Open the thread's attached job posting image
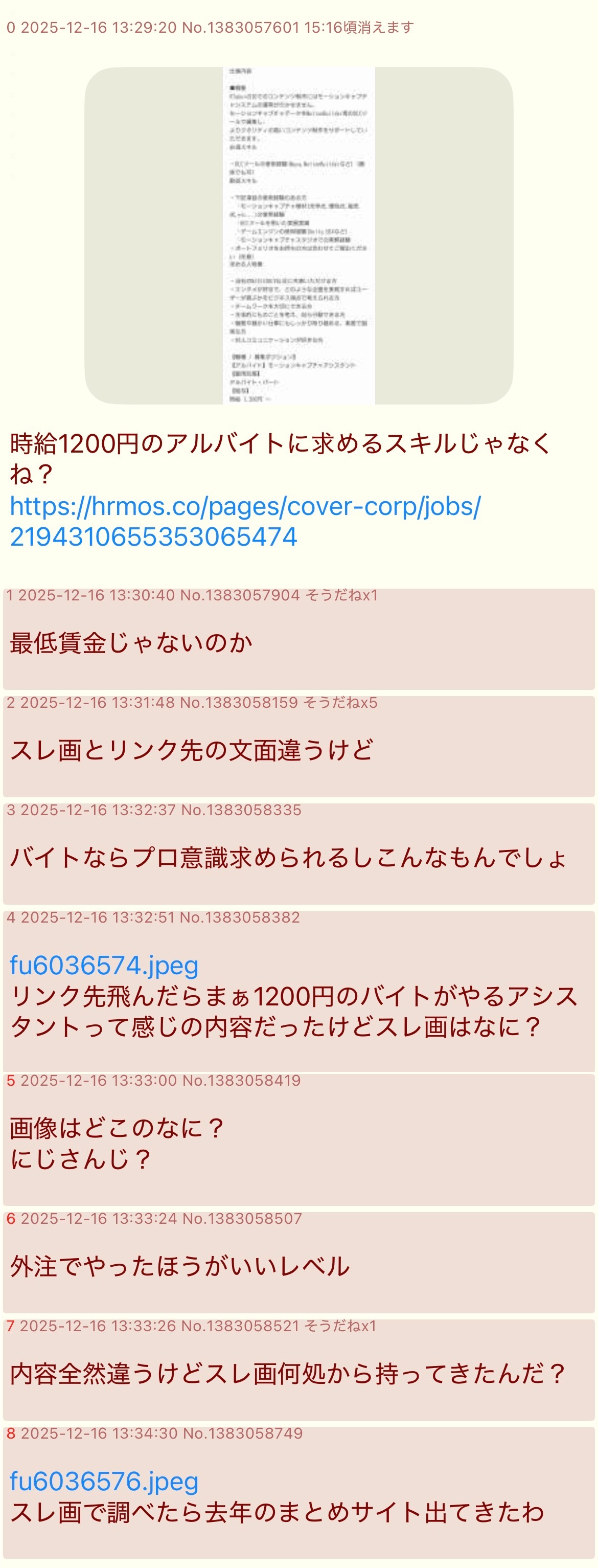 coord(298,236)
